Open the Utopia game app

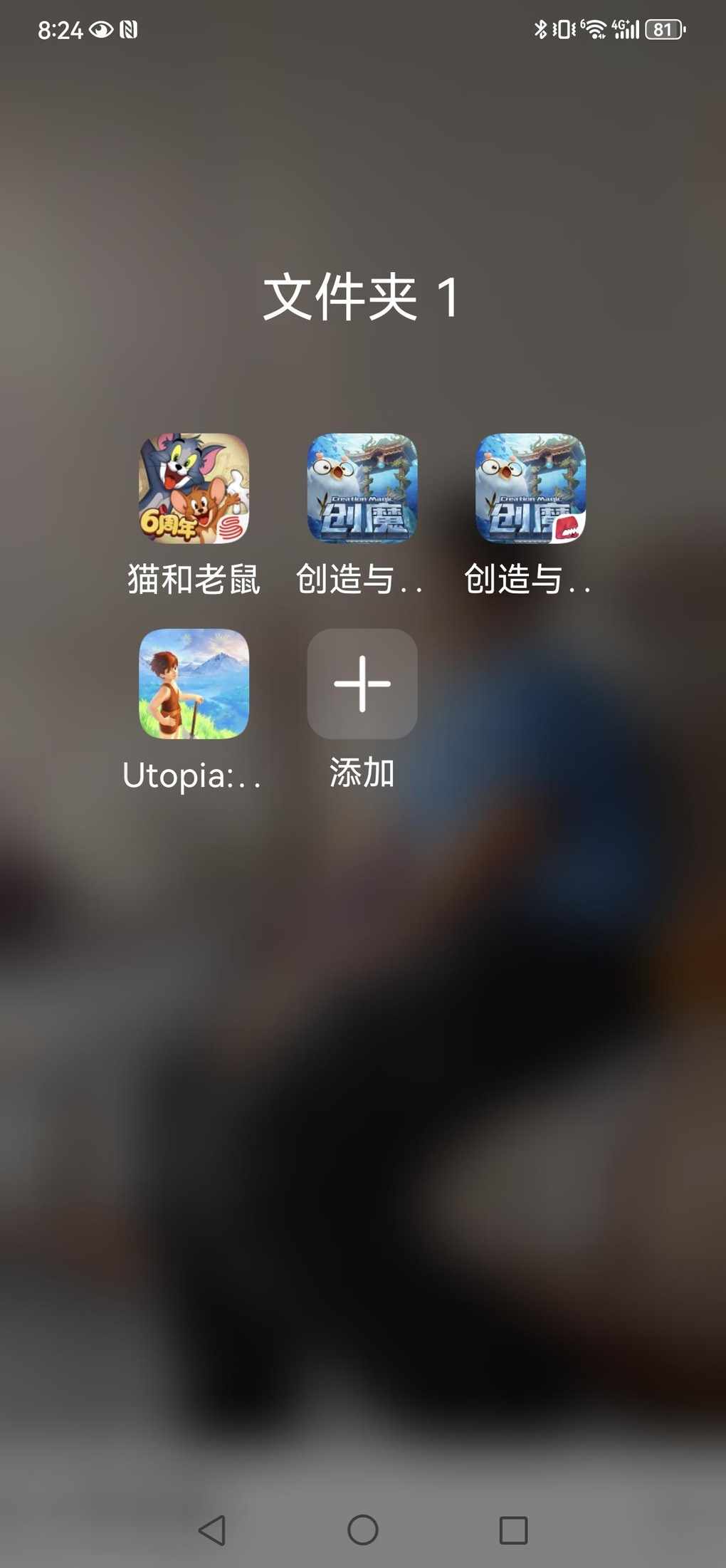pos(194,684)
